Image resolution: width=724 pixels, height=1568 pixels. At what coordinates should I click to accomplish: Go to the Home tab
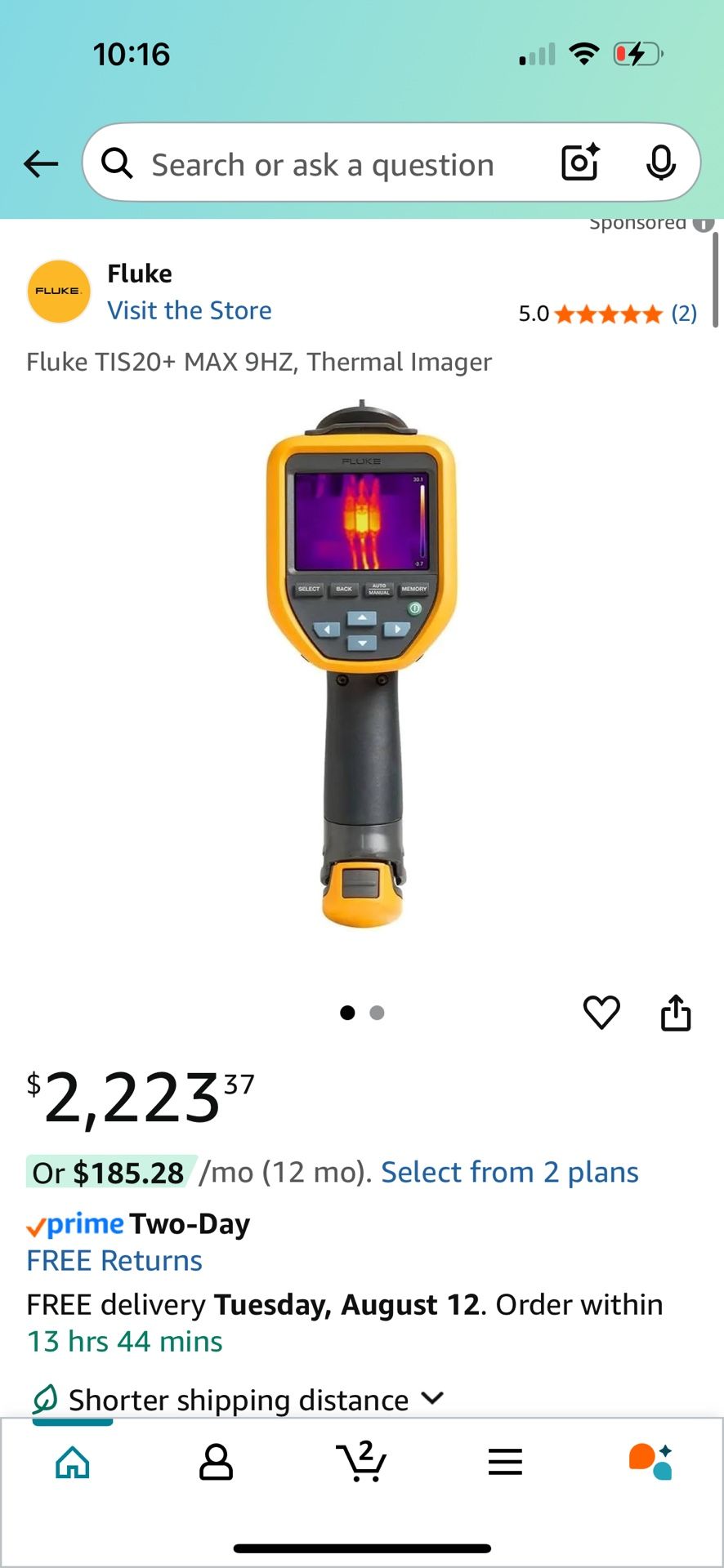[73, 1462]
